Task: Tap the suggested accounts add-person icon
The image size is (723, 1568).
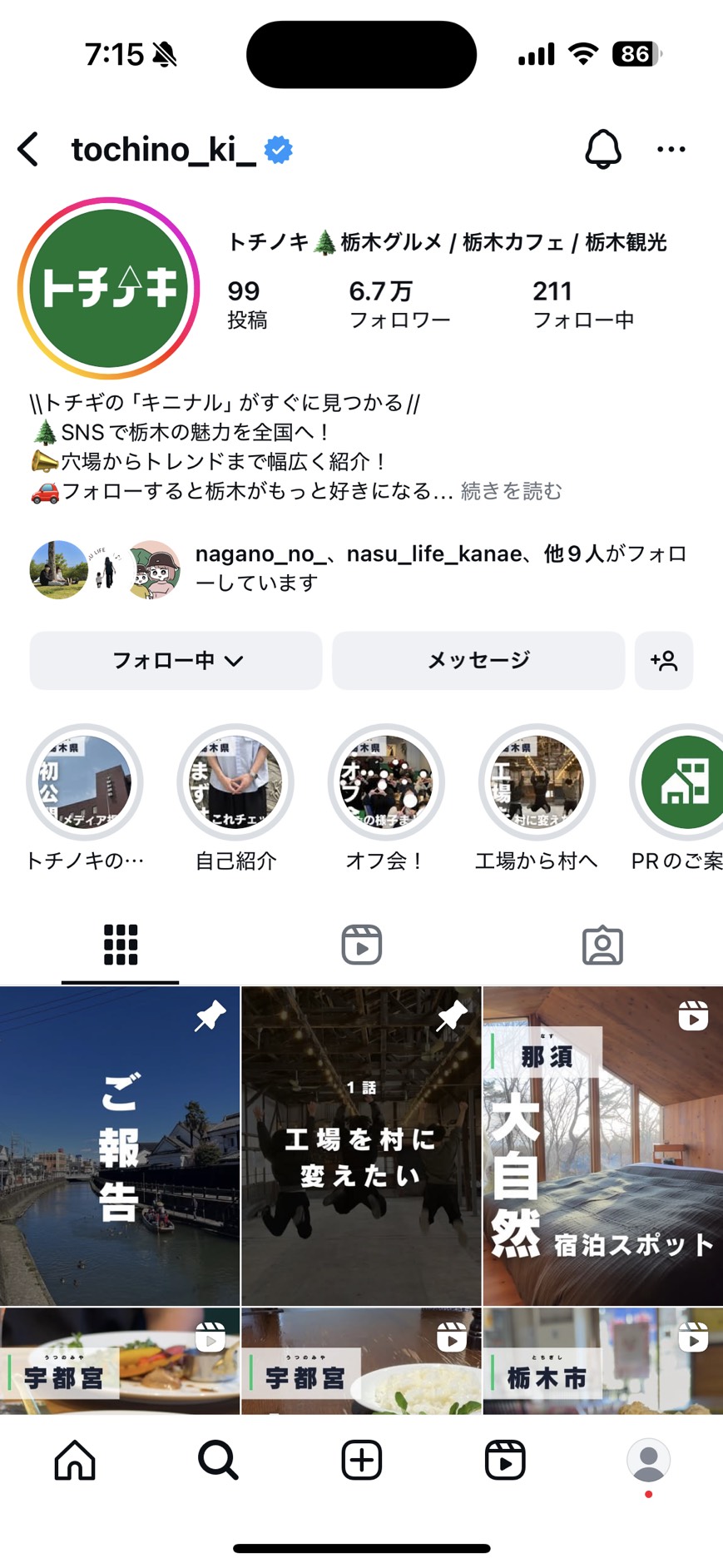Action: (664, 661)
